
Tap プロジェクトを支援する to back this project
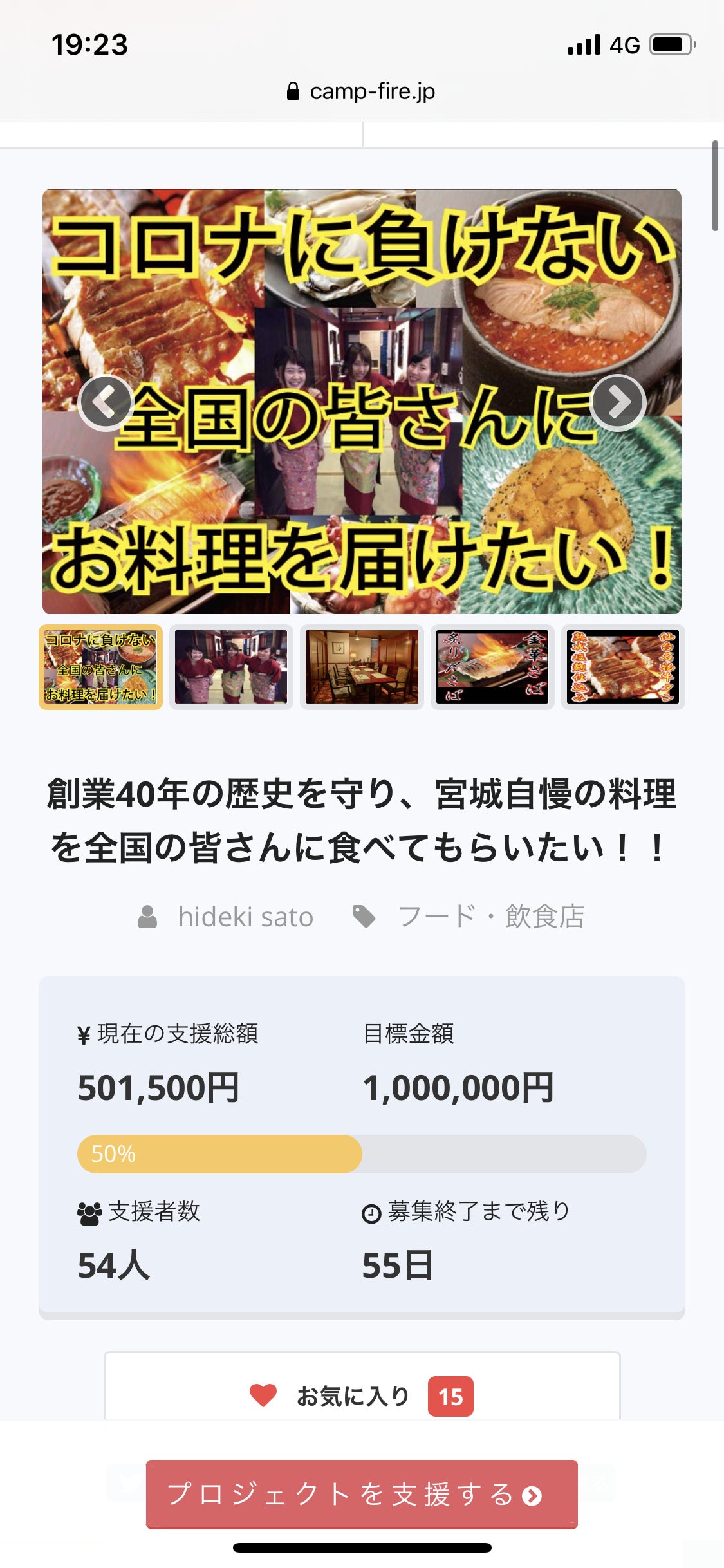(362, 1493)
